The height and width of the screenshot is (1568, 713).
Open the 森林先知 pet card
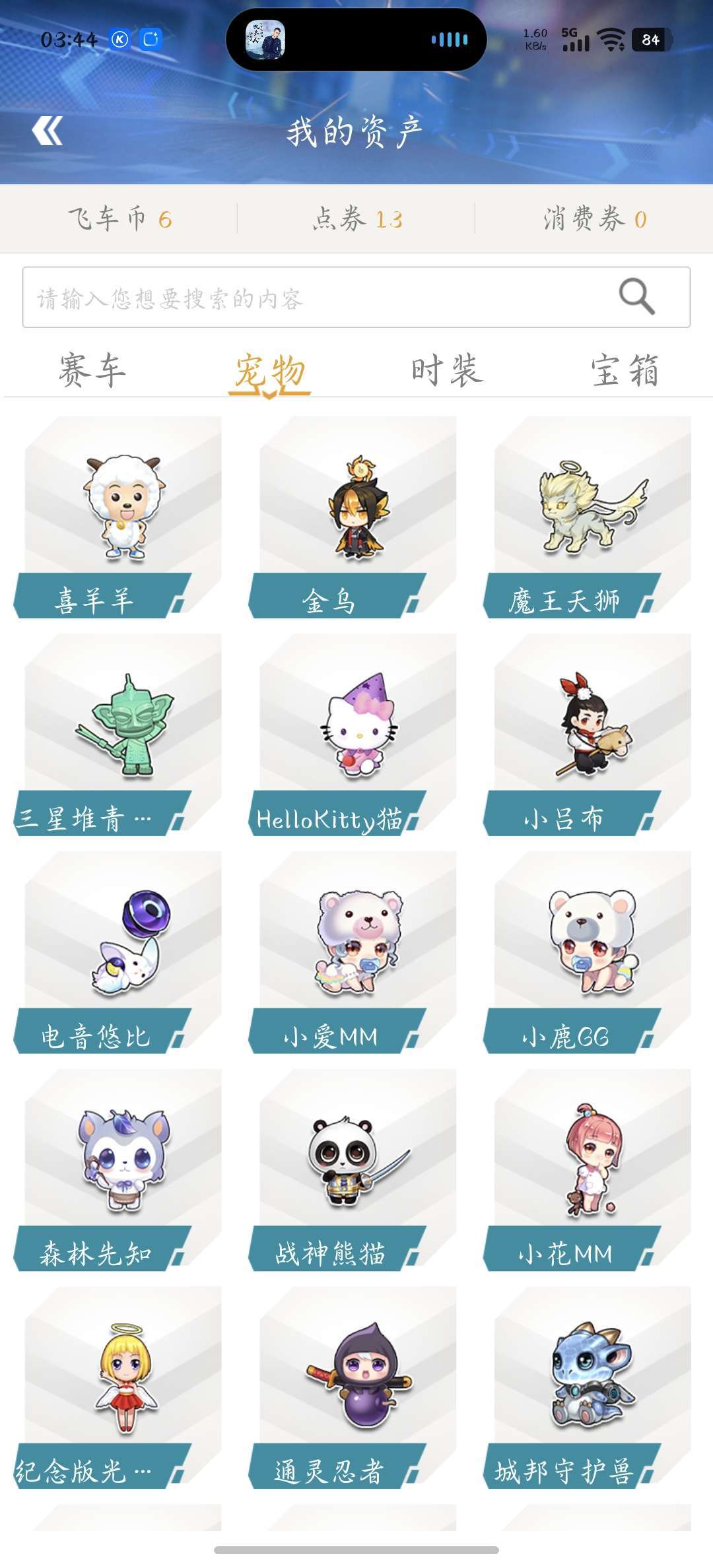tap(118, 1171)
